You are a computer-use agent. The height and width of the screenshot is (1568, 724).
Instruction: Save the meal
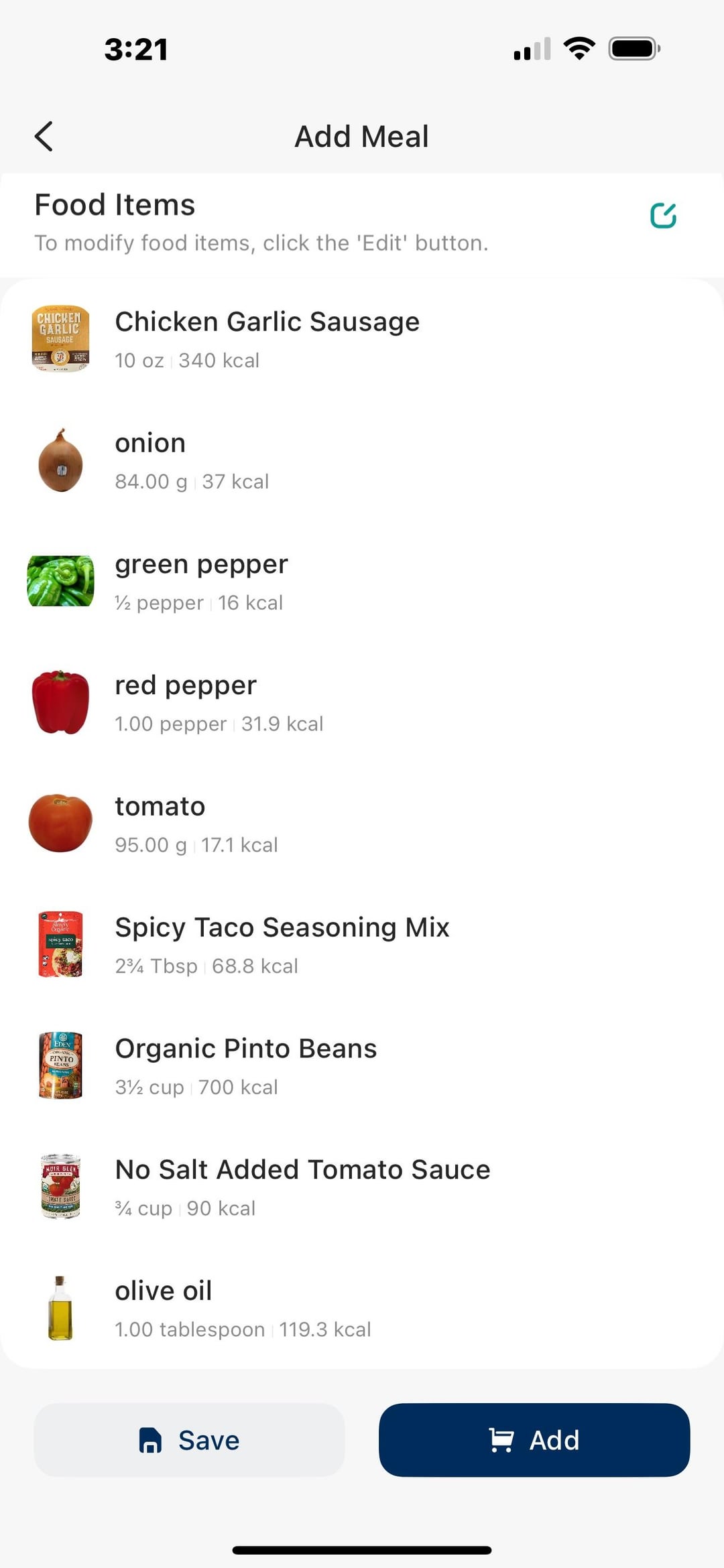coord(189,1440)
